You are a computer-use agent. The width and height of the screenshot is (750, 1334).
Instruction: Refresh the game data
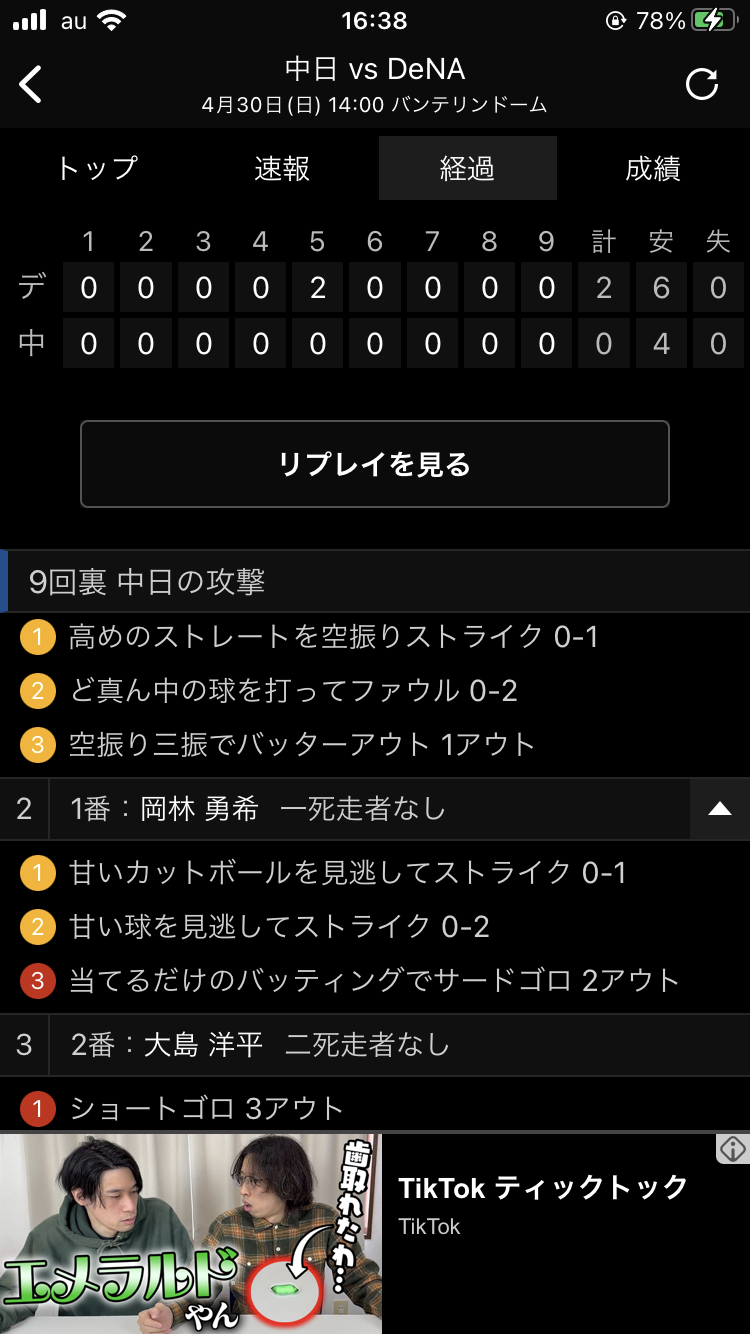coord(702,85)
